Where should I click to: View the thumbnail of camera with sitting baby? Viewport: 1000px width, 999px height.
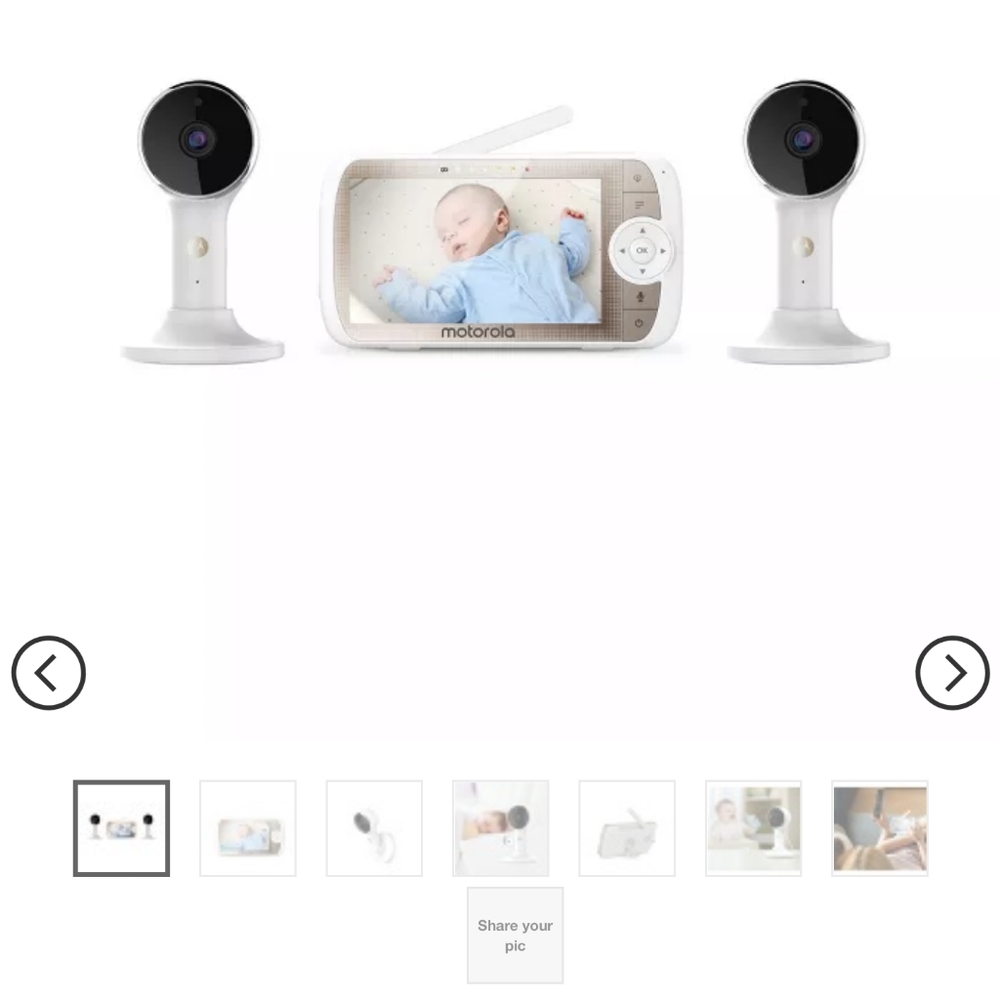(x=753, y=828)
